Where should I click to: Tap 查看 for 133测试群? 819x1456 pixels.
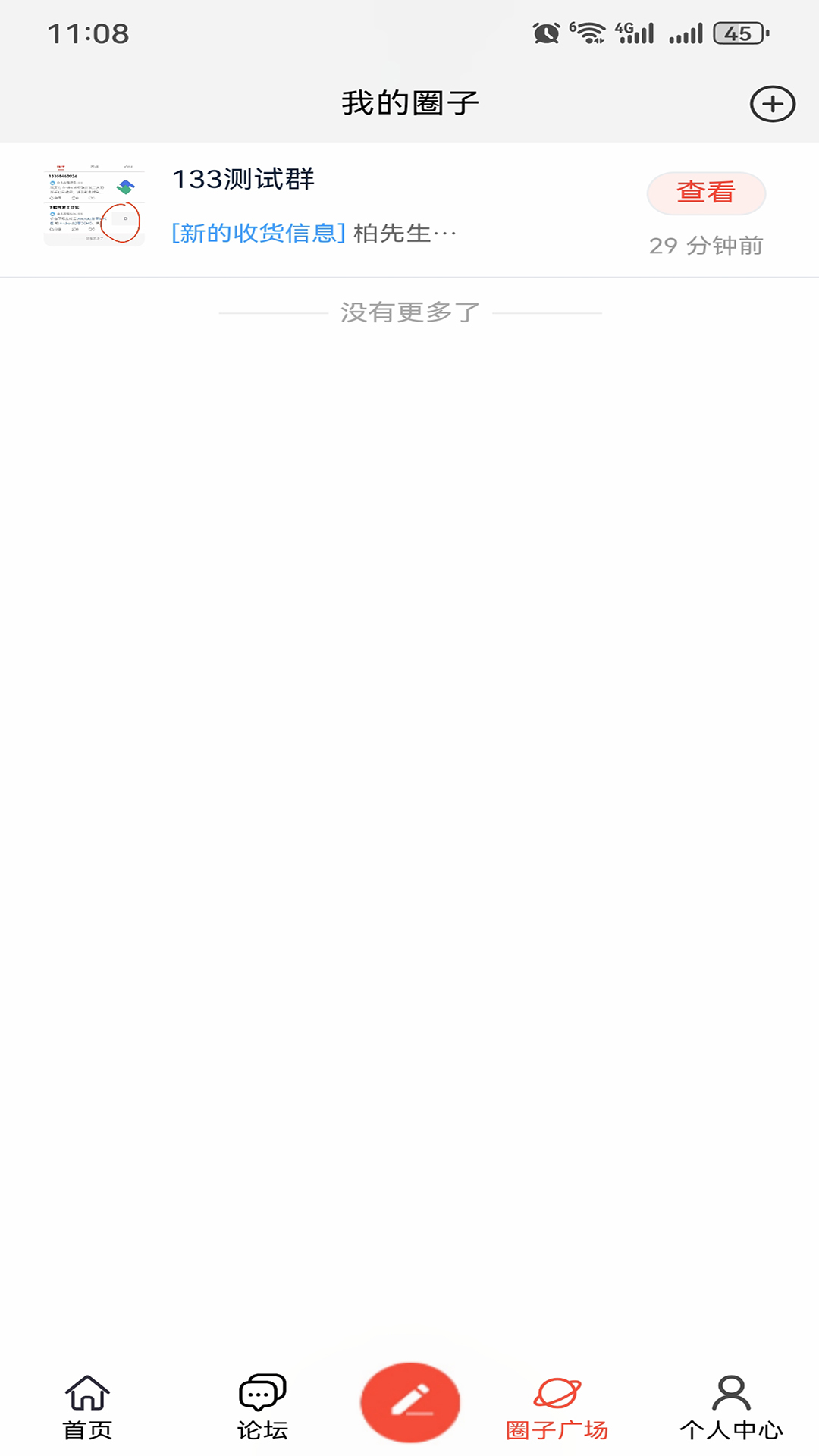(705, 193)
